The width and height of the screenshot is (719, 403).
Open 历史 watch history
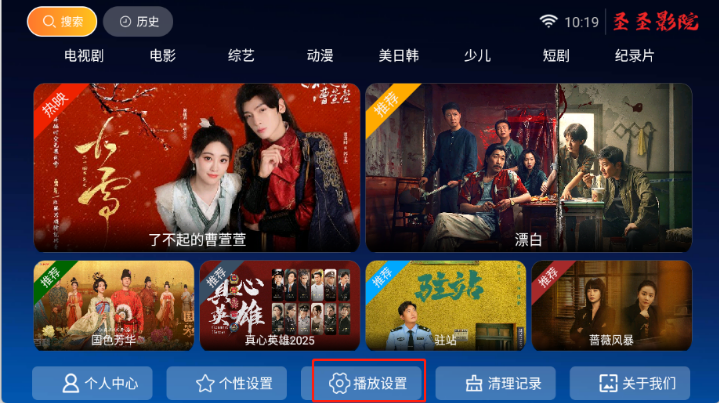[x=138, y=21]
